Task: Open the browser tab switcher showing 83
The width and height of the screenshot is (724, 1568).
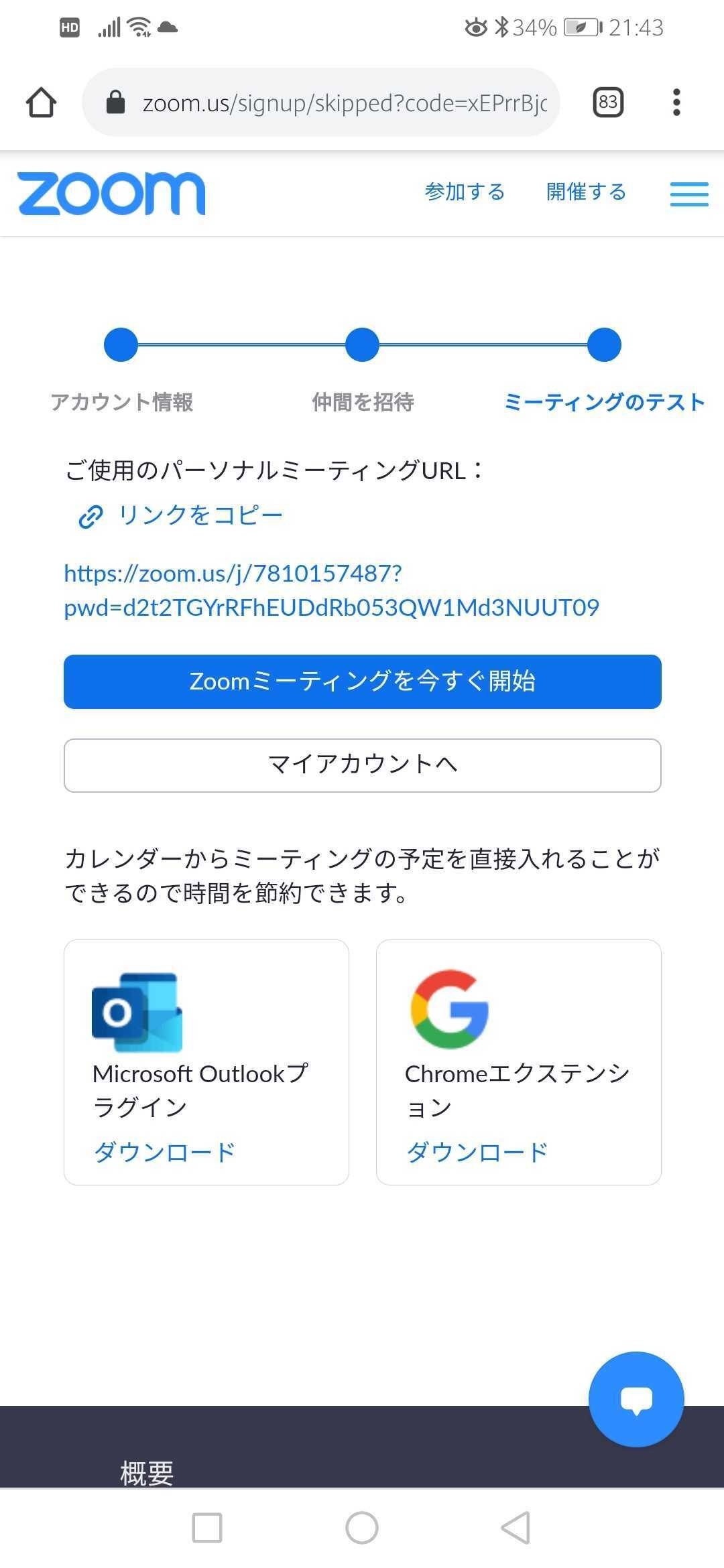Action: pos(608,103)
